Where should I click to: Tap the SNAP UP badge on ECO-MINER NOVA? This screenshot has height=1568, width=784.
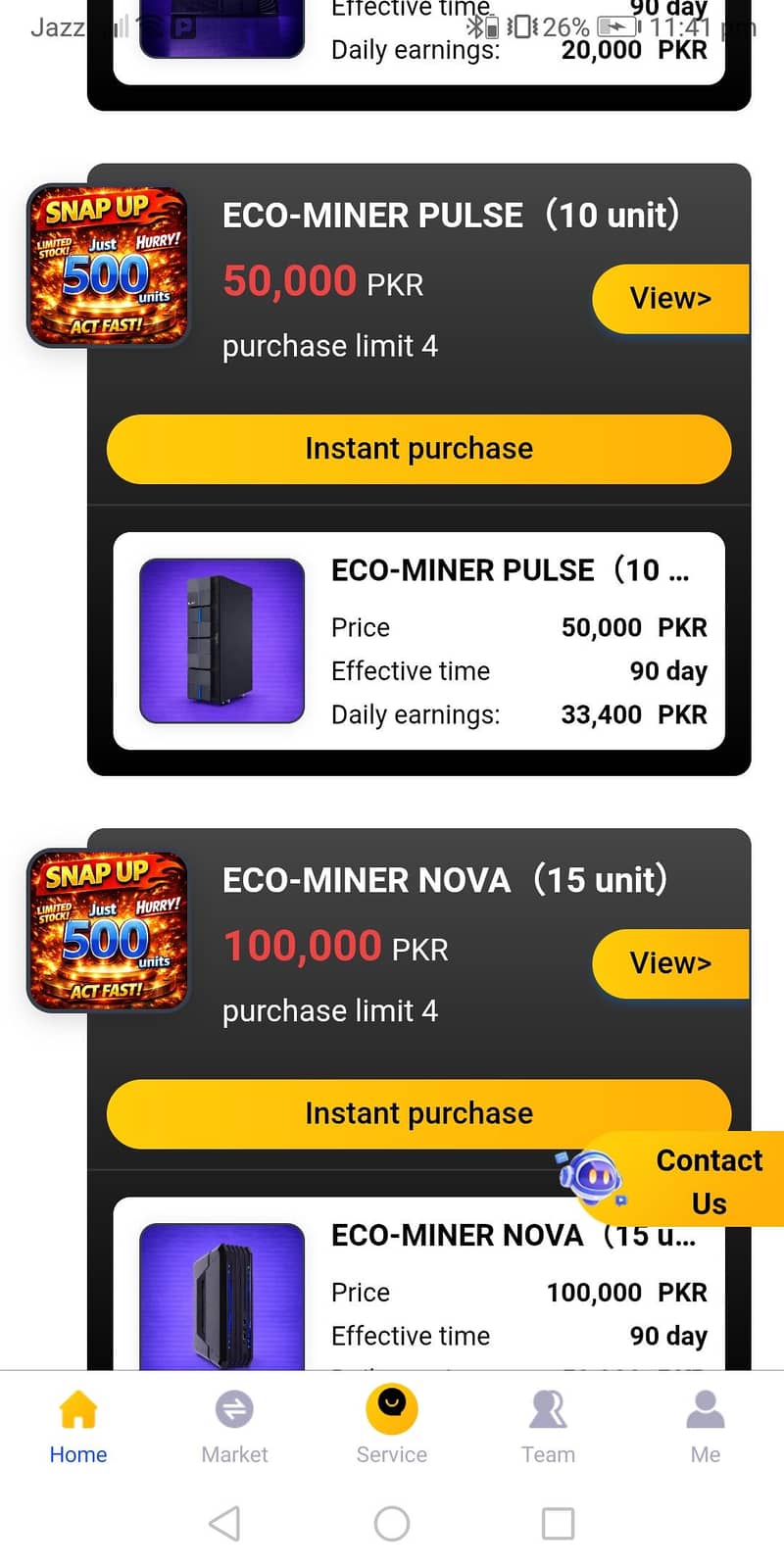(106, 931)
